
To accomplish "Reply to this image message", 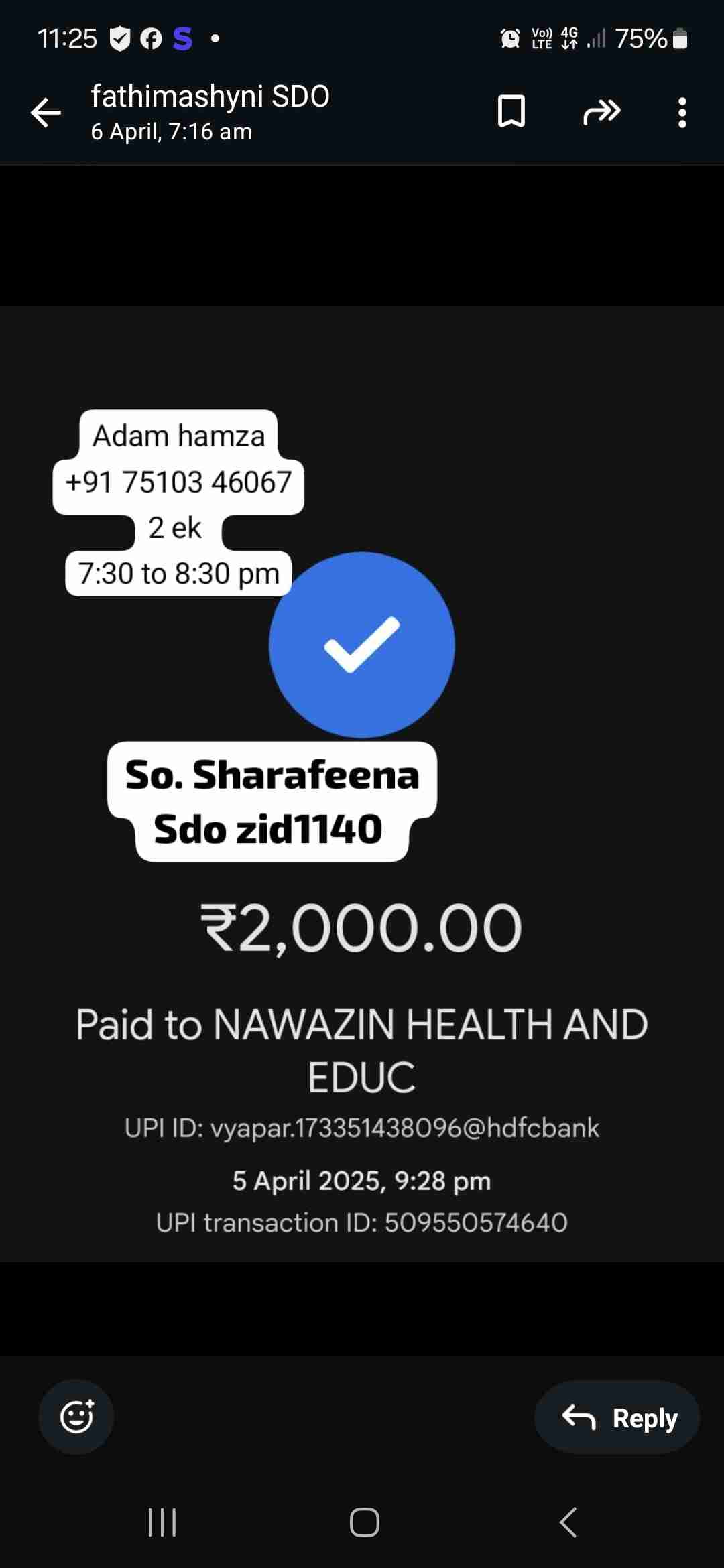I will pos(617,1417).
